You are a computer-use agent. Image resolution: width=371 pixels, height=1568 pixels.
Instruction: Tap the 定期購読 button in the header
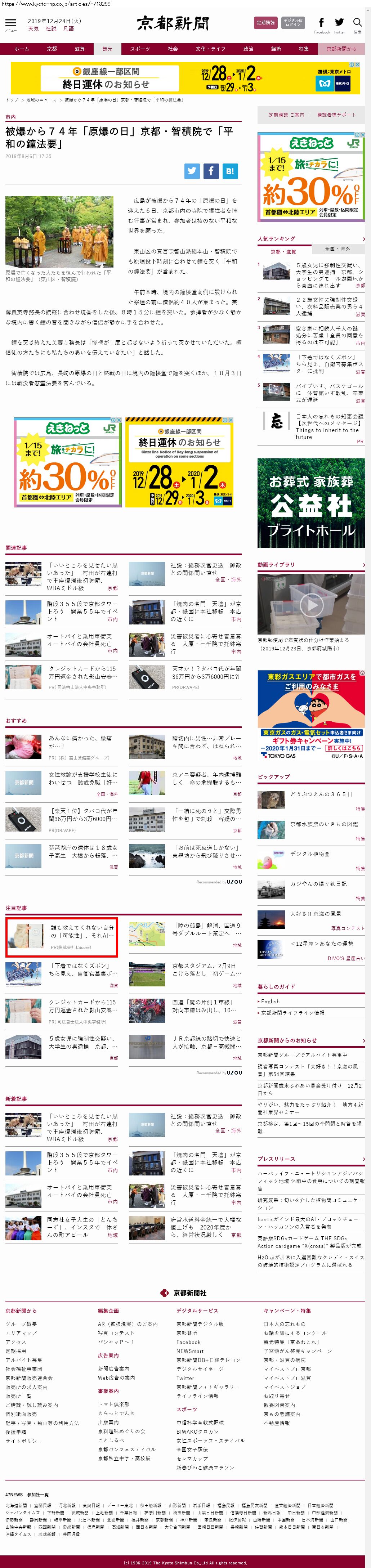click(x=265, y=23)
